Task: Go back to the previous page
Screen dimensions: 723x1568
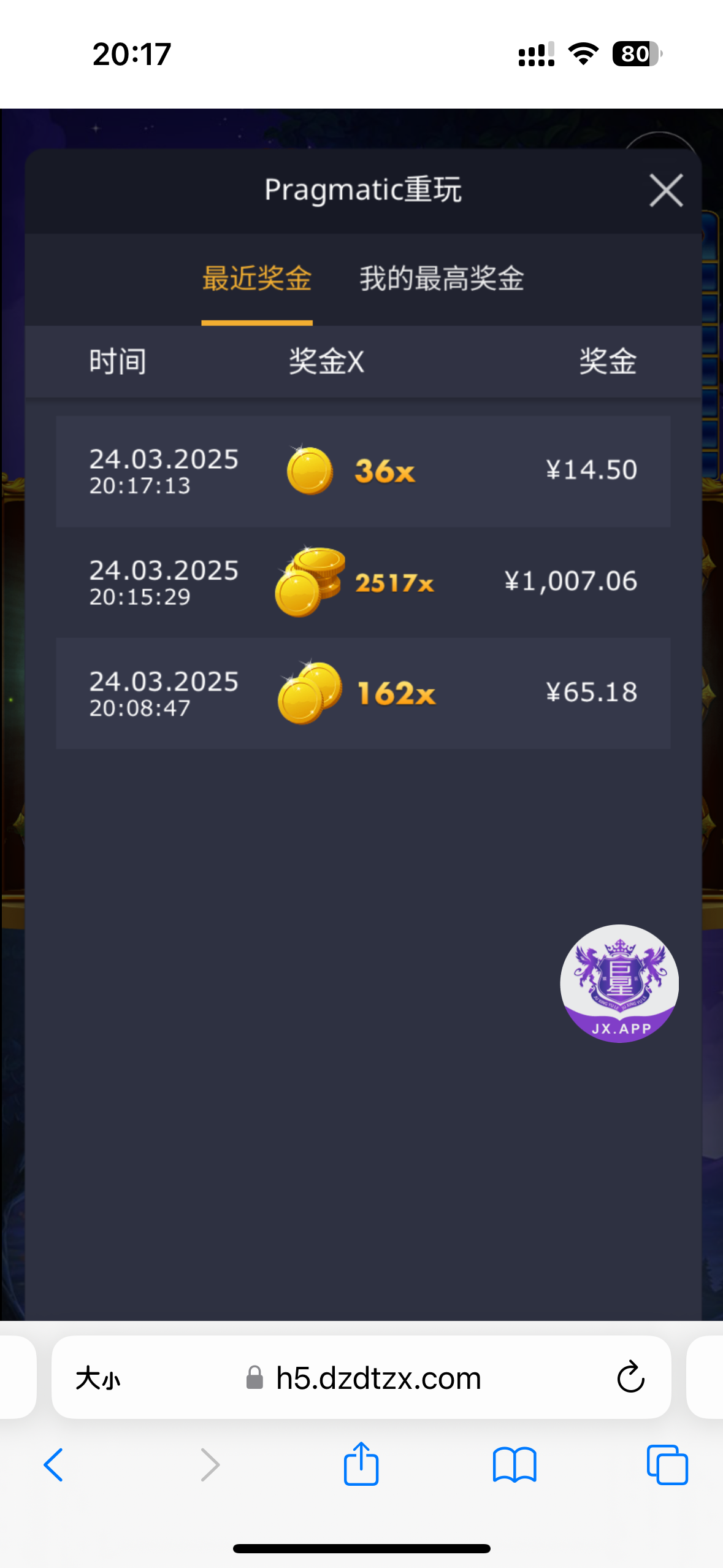Action: [x=54, y=1465]
